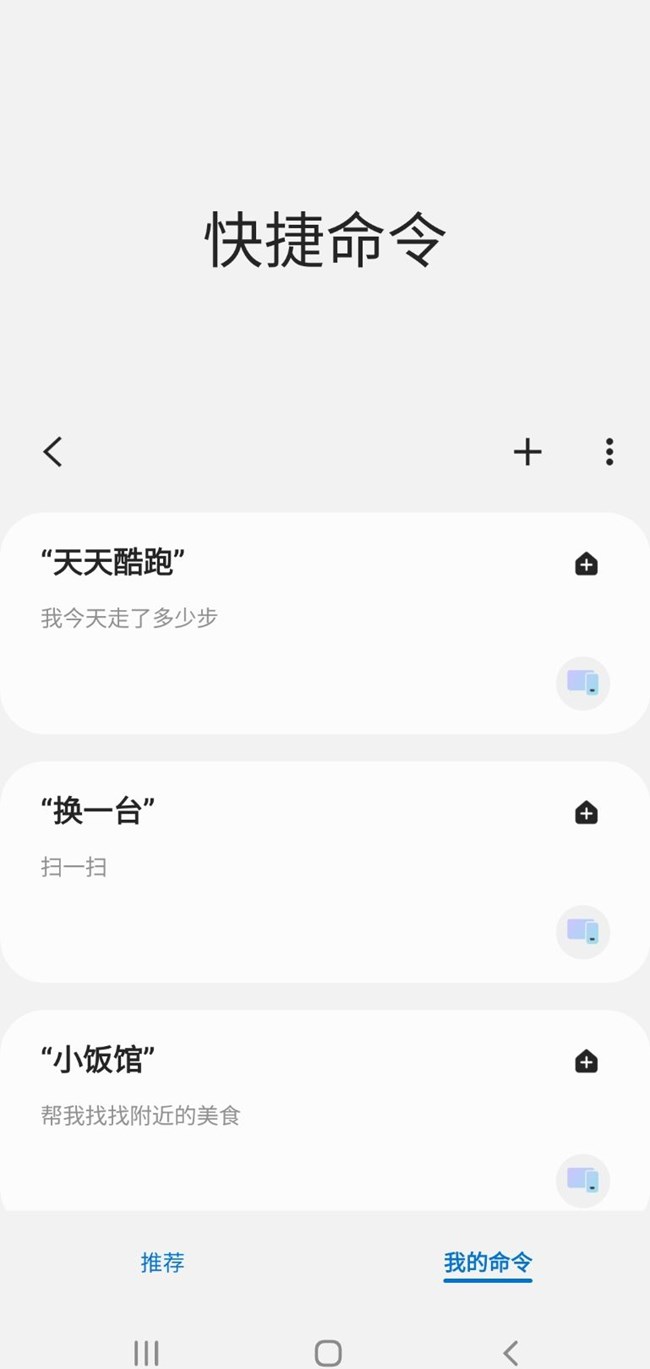Open the more options menu

[x=609, y=452]
